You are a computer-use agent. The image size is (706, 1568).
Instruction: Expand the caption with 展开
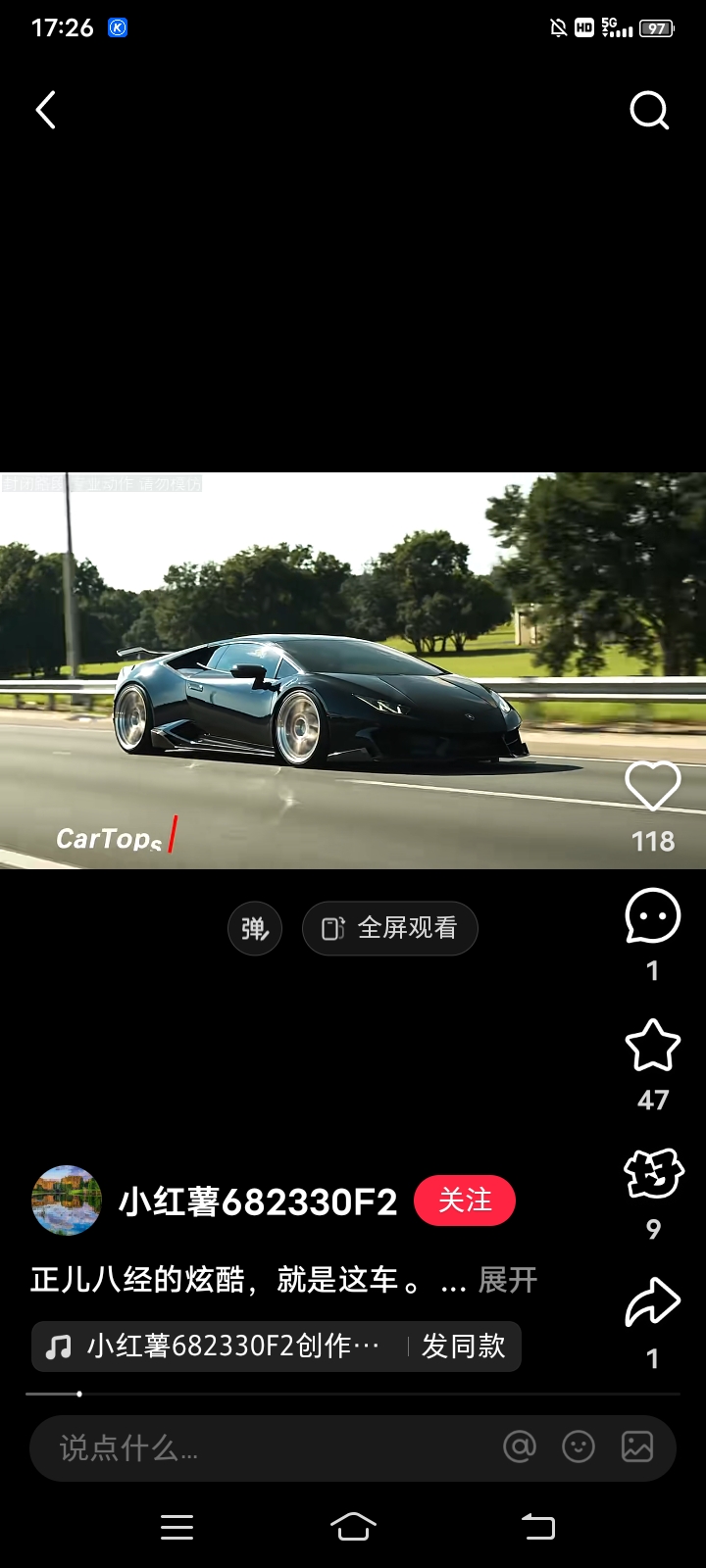pos(508,1280)
